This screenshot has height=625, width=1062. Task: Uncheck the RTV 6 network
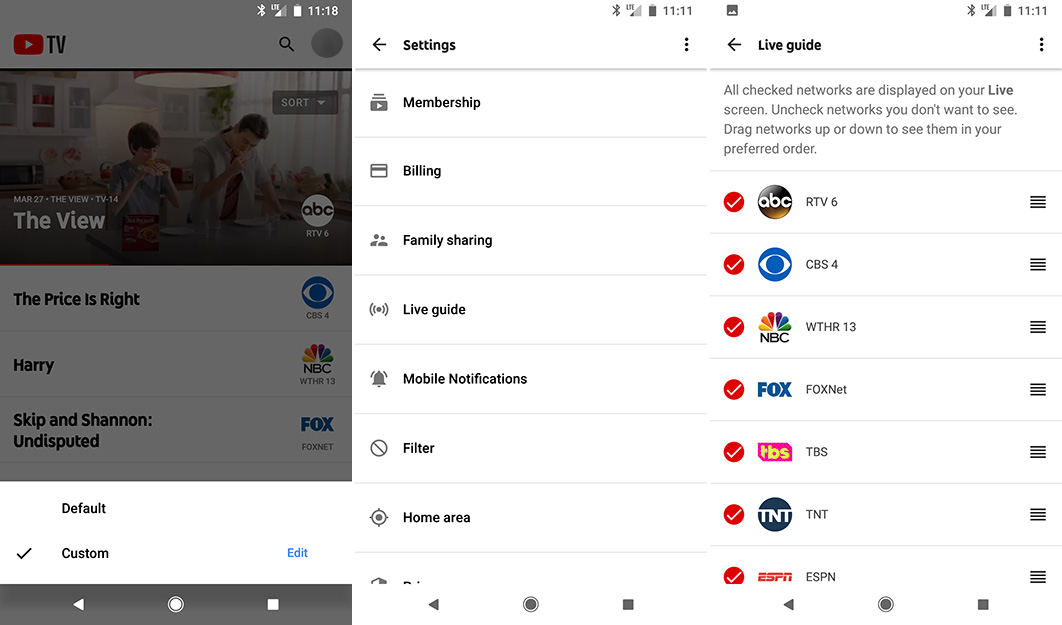pyautogui.click(x=734, y=202)
